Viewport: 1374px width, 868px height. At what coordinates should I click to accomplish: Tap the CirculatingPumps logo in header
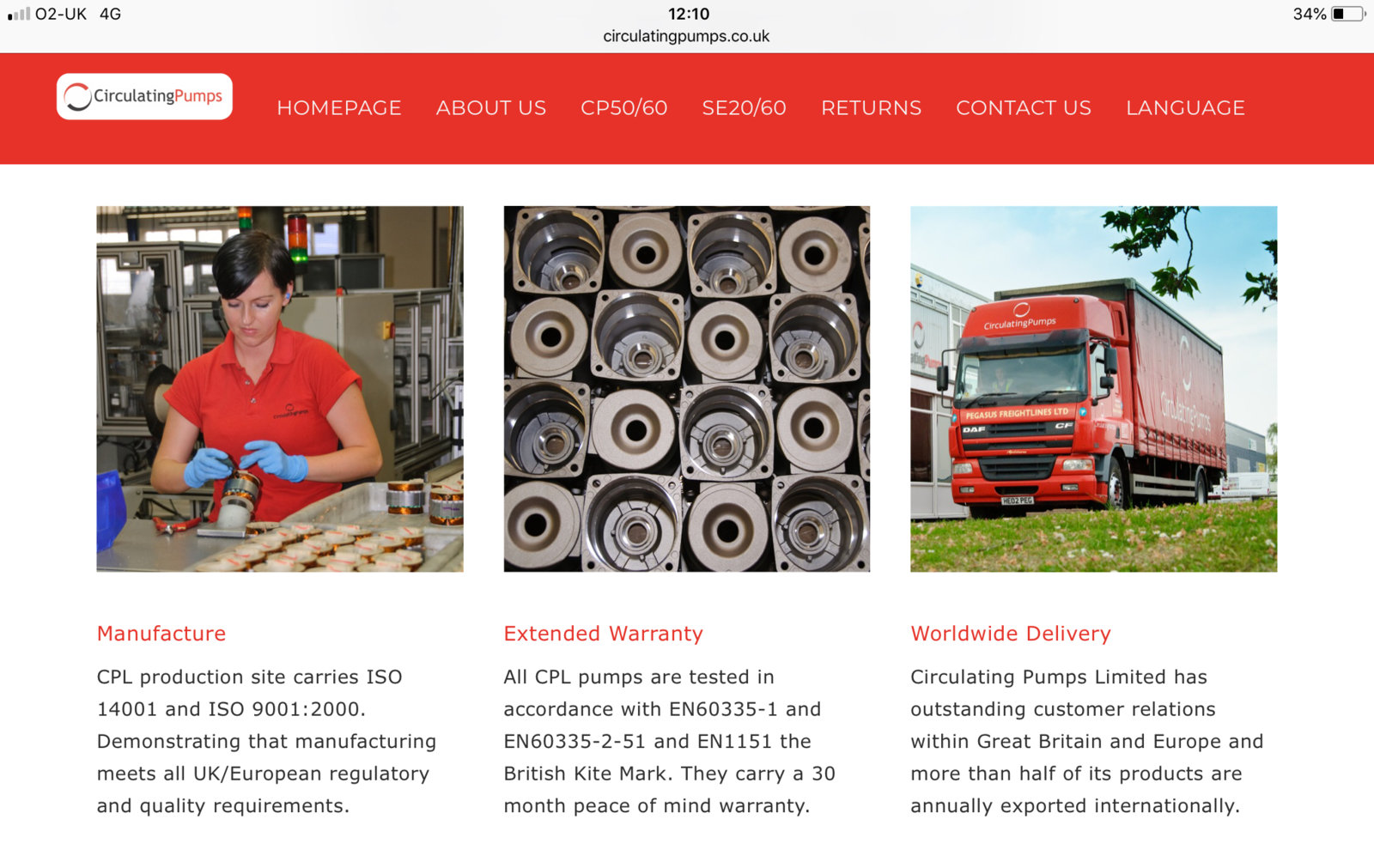pyautogui.click(x=144, y=96)
